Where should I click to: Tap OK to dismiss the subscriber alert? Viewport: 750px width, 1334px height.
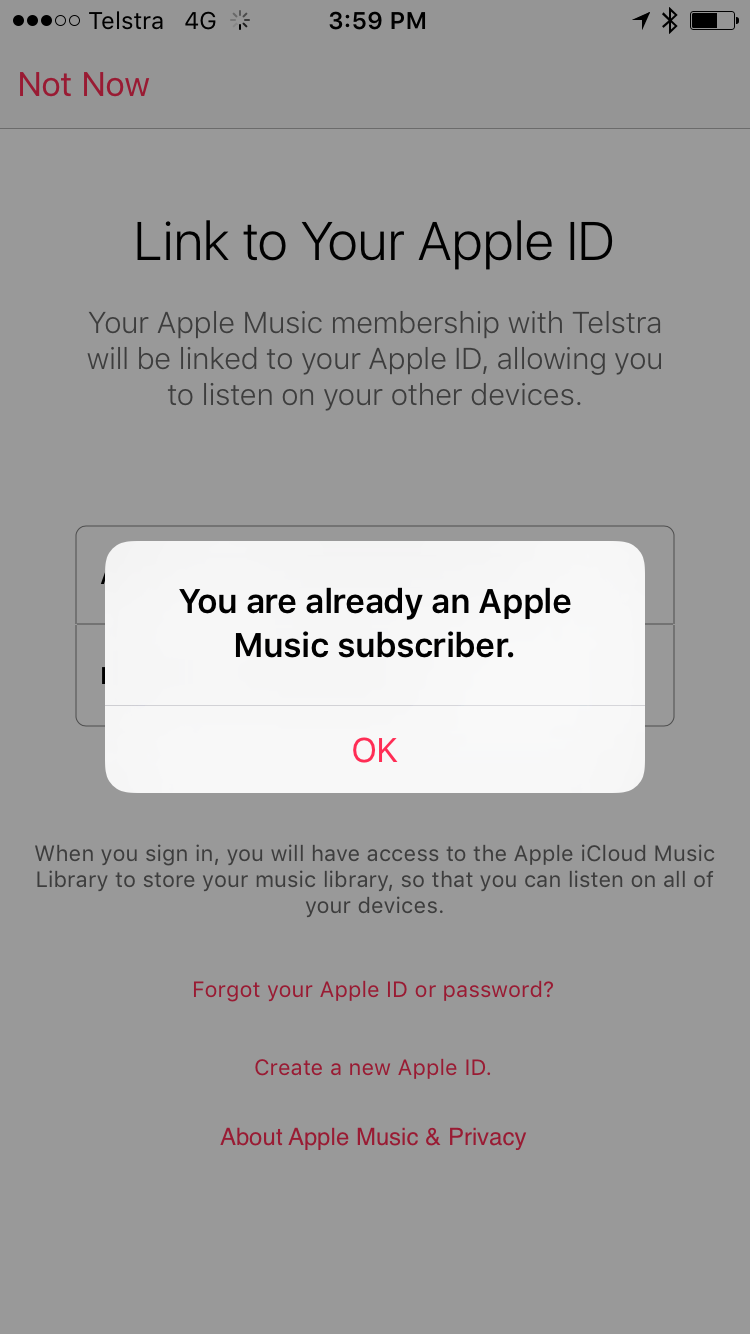point(374,750)
